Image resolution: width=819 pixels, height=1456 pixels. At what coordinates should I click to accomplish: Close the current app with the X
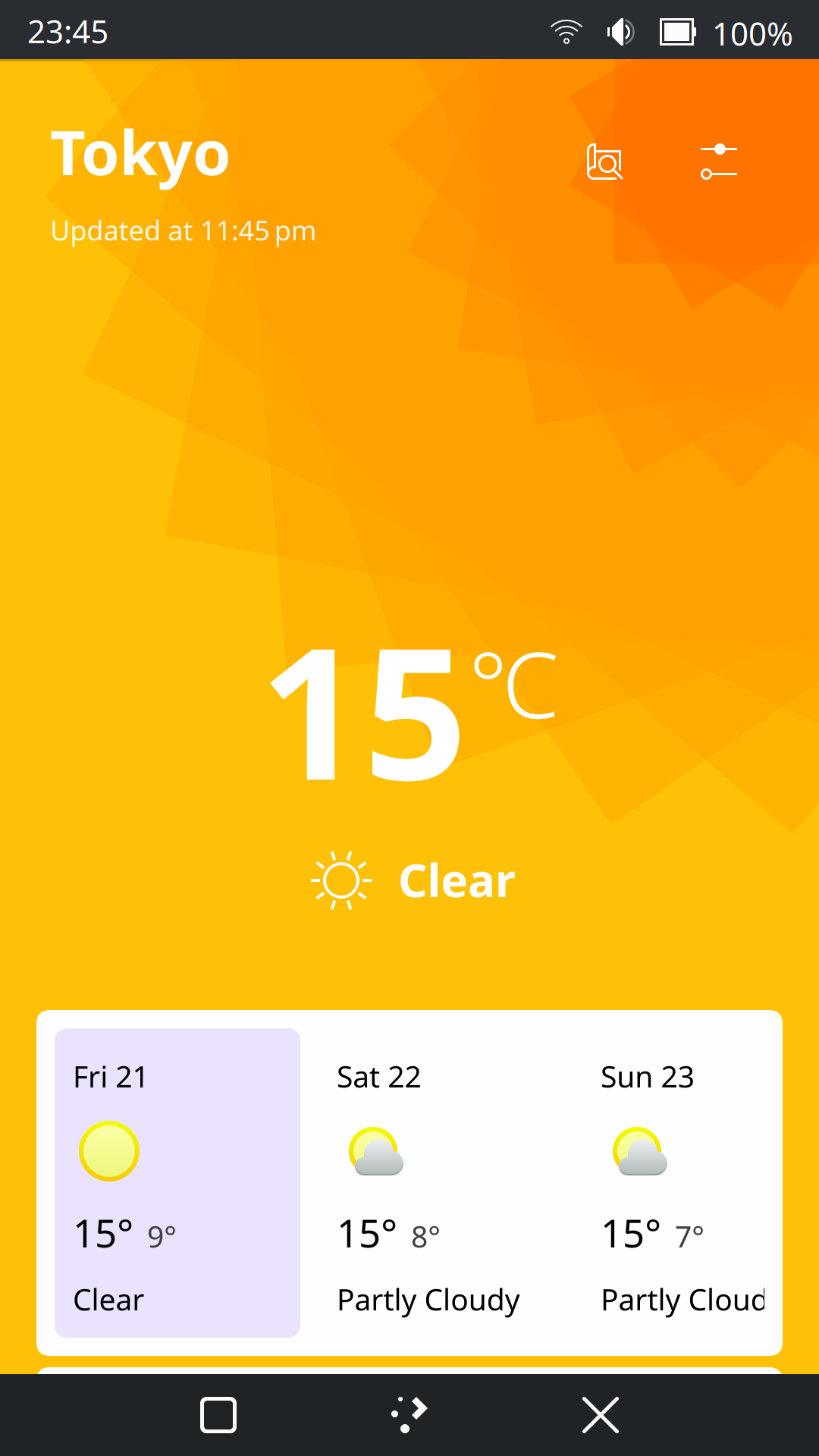601,1415
